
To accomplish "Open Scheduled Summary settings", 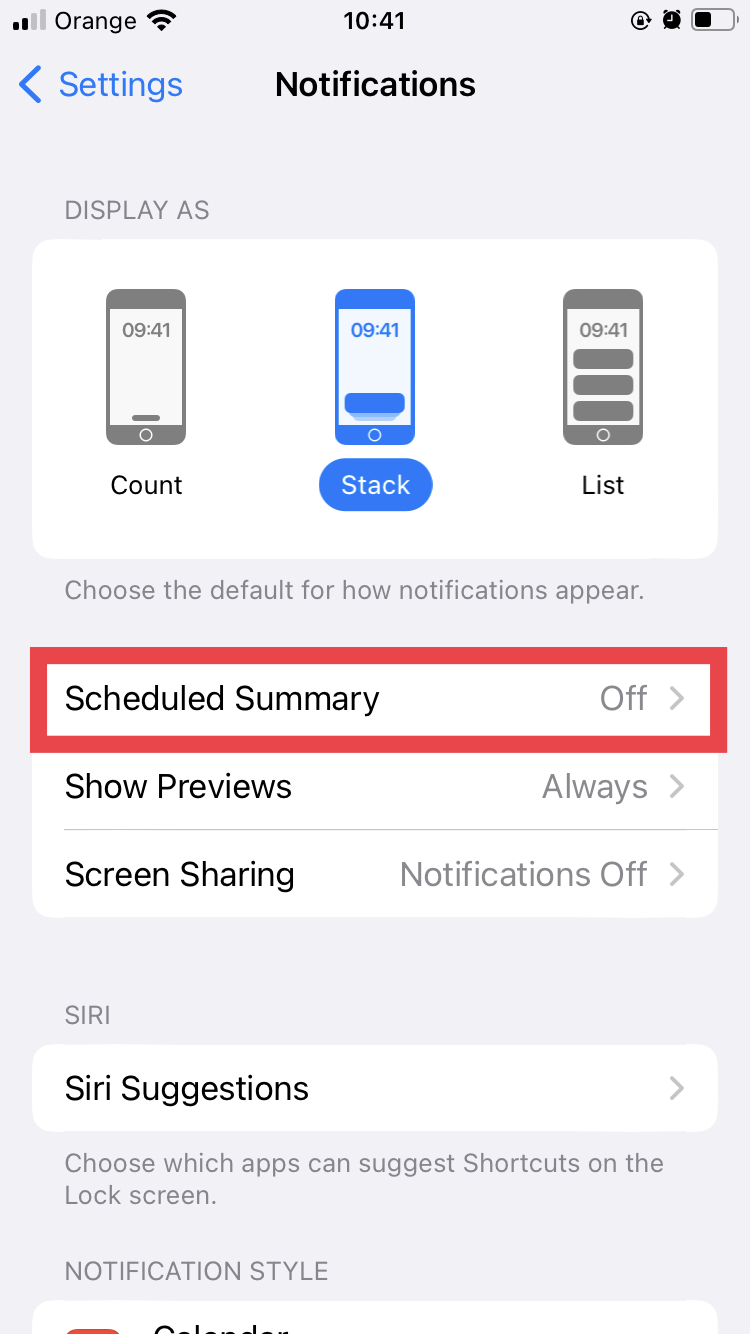I will [375, 698].
